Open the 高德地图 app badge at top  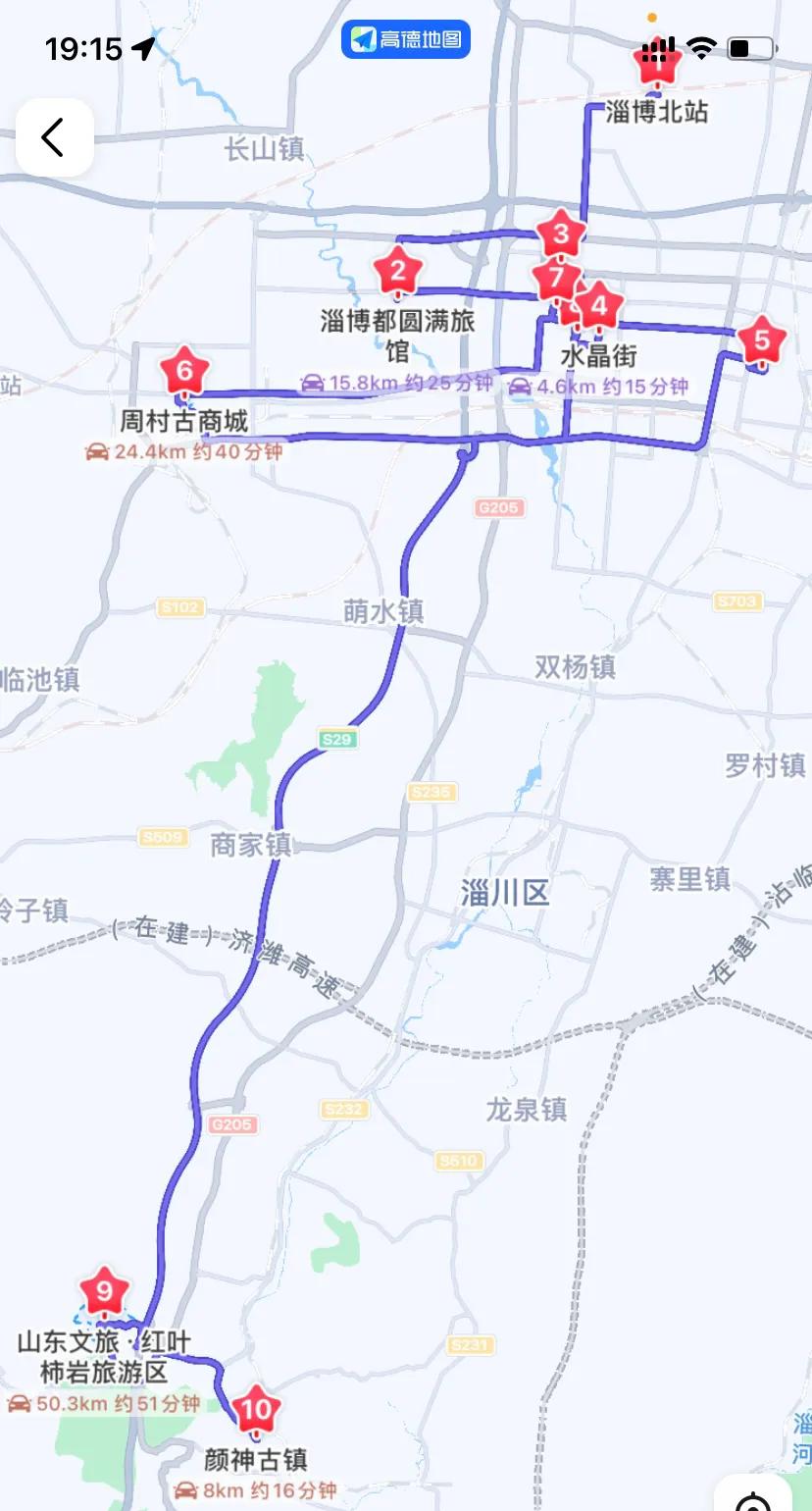click(404, 37)
